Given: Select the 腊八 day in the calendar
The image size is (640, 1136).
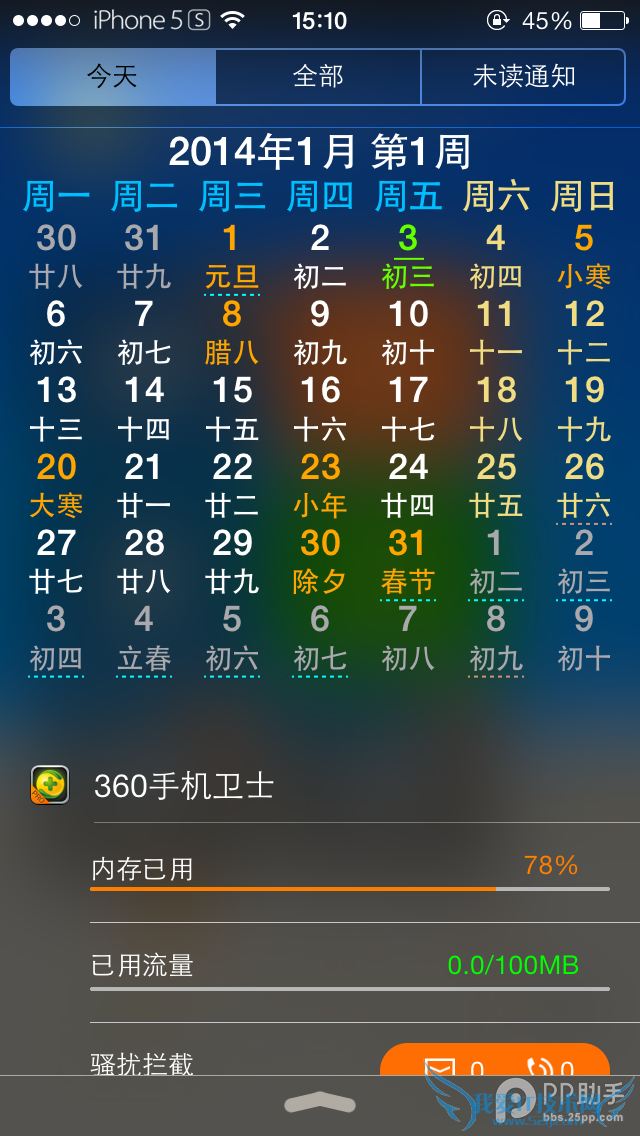Looking at the screenshot, I should click(x=232, y=332).
